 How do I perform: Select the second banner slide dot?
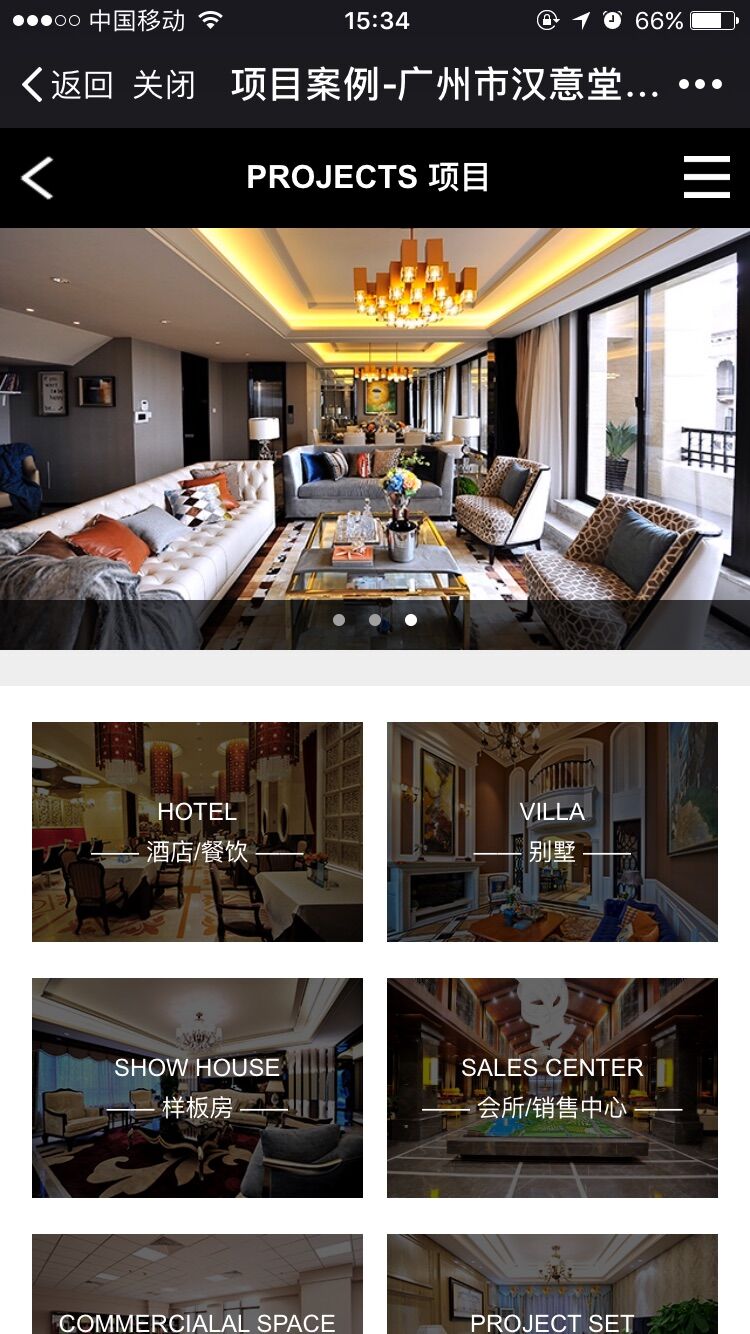(x=375, y=620)
